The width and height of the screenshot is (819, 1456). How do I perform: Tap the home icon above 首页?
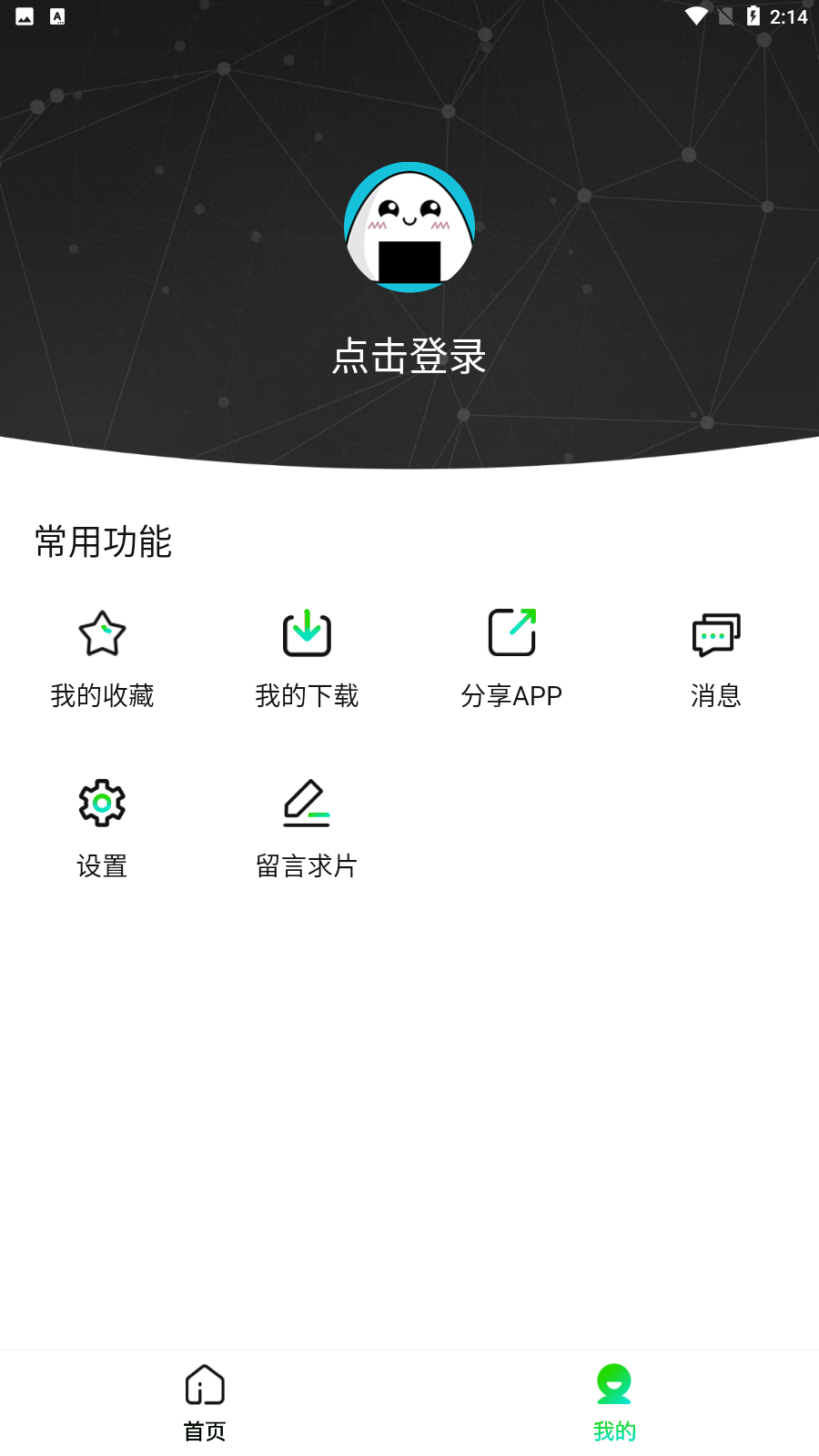204,1385
